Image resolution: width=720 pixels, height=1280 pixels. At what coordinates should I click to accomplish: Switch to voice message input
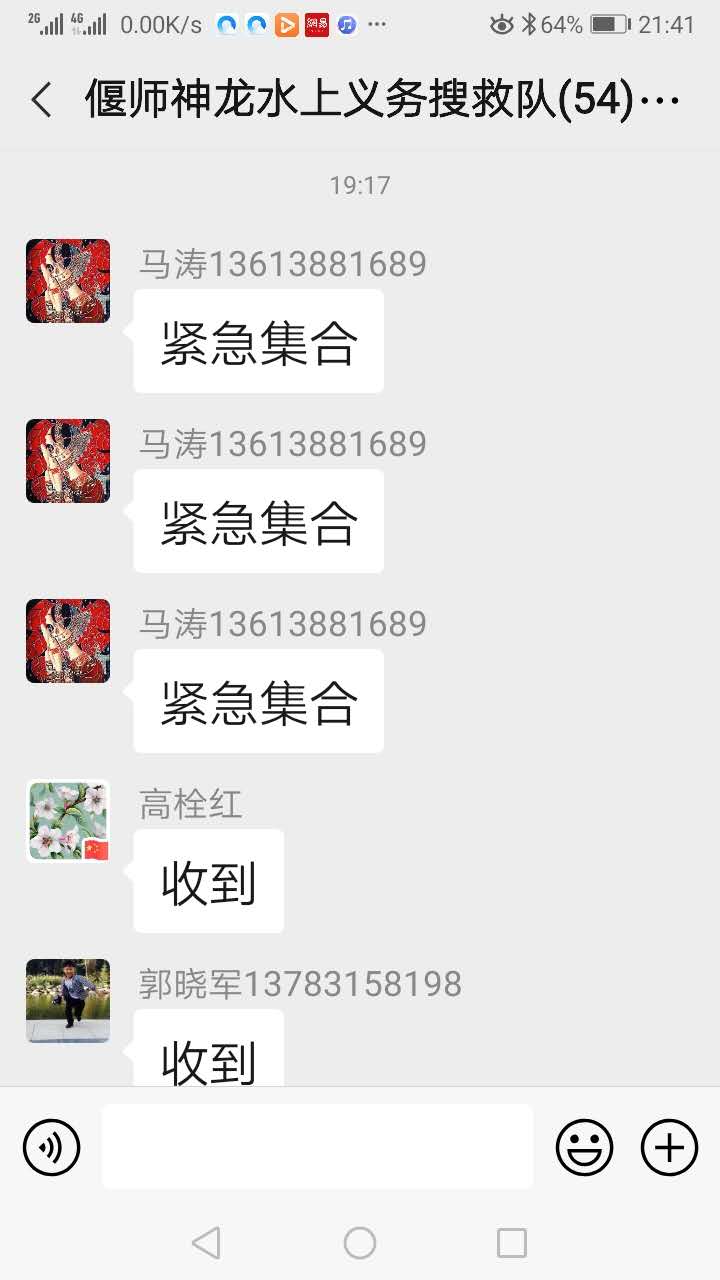(51, 1147)
